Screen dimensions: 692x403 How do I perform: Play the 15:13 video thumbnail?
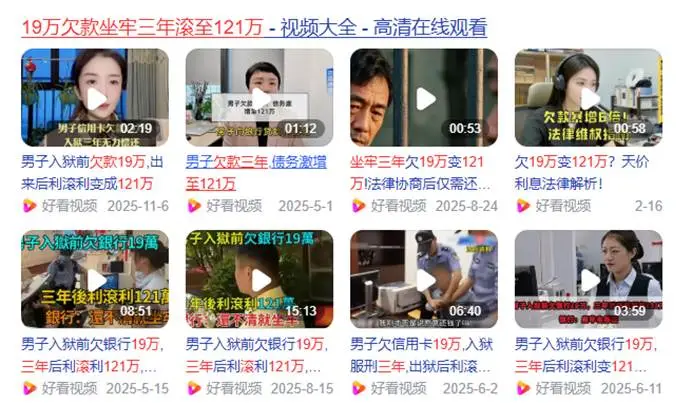(259, 280)
